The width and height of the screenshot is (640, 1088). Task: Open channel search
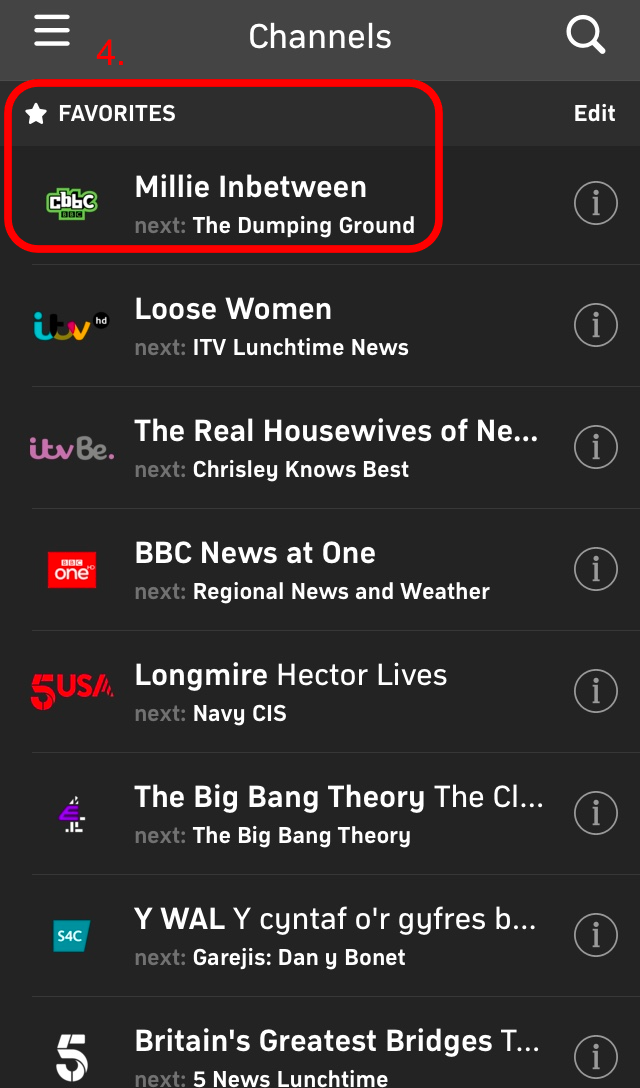coord(586,34)
